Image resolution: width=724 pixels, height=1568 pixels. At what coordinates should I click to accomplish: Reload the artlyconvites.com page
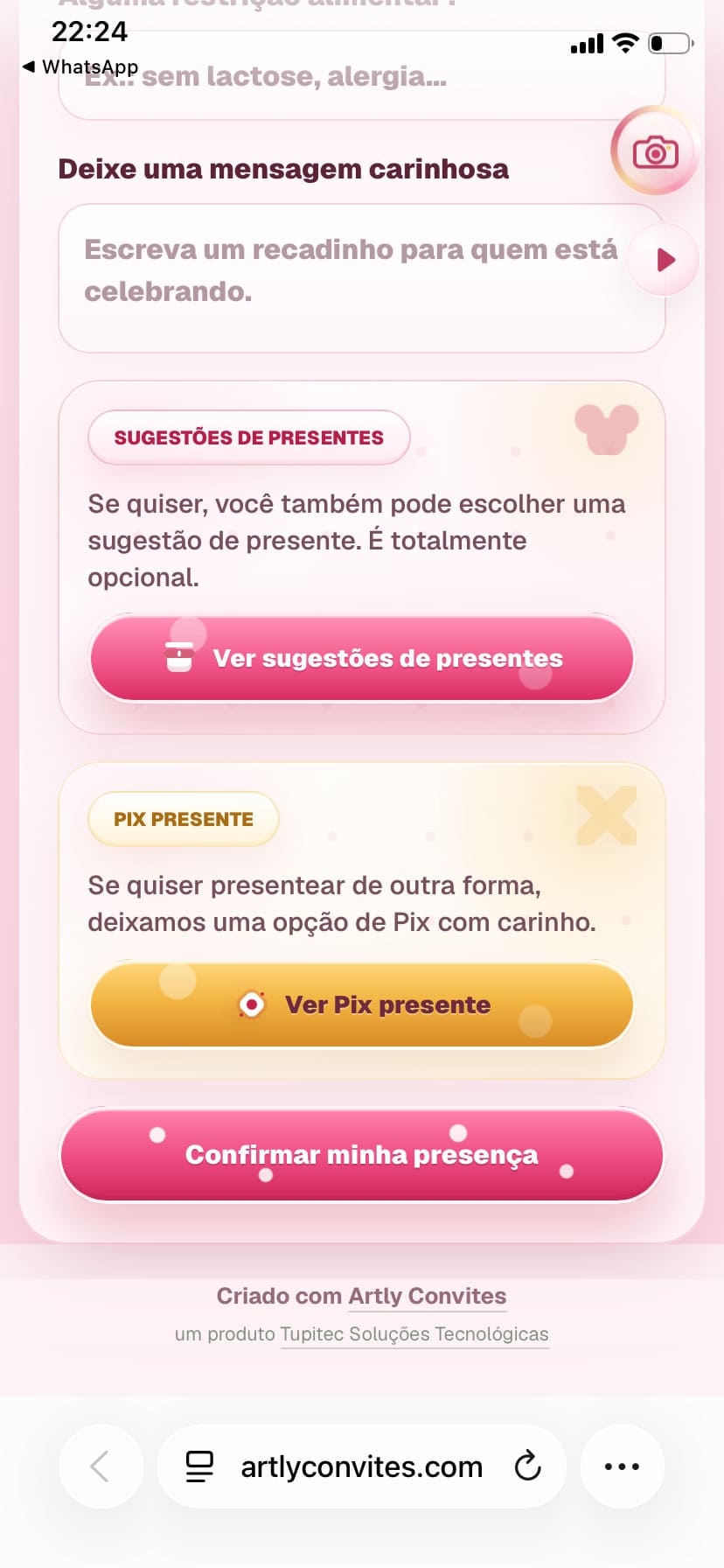[x=527, y=1466]
